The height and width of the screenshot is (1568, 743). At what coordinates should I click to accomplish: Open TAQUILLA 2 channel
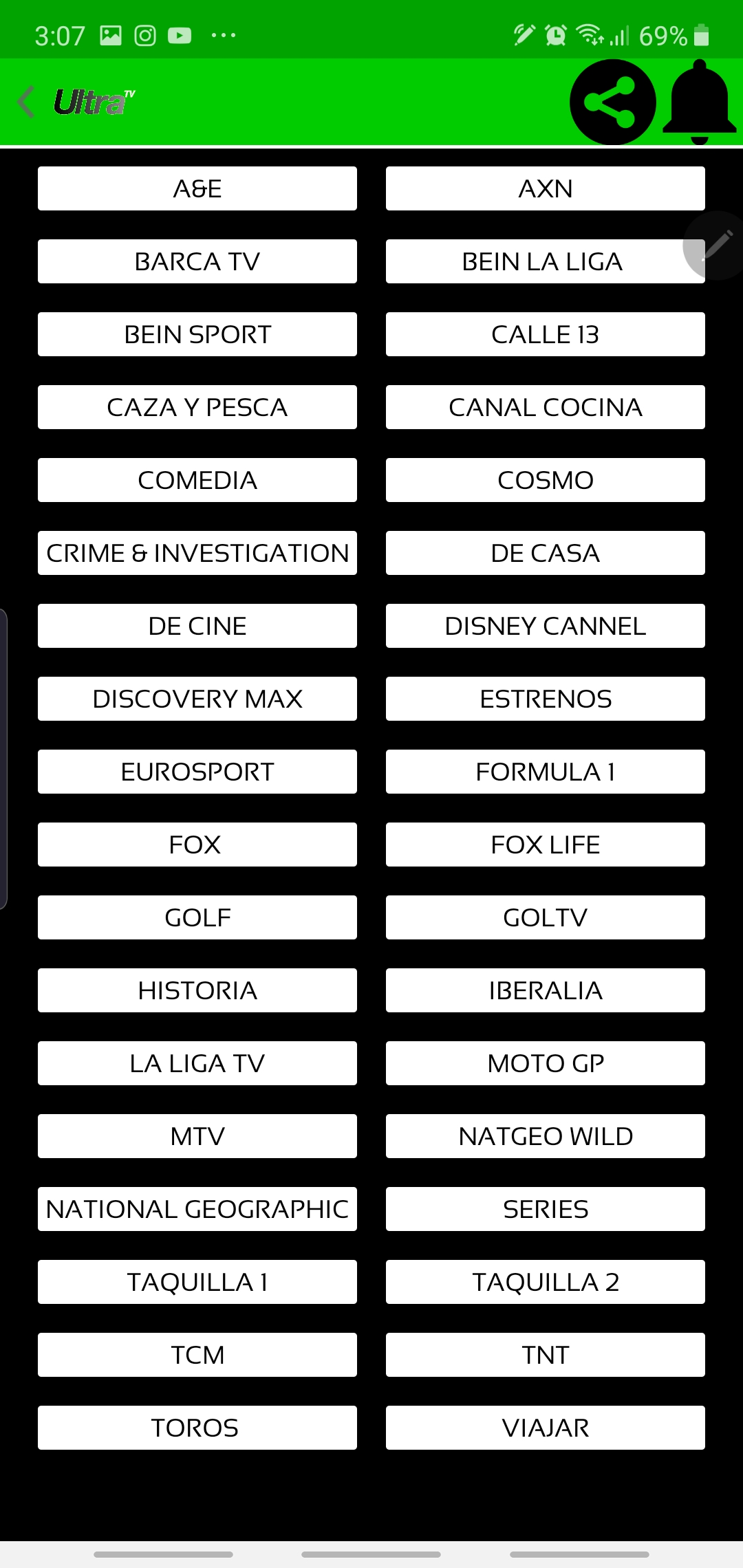545,1282
